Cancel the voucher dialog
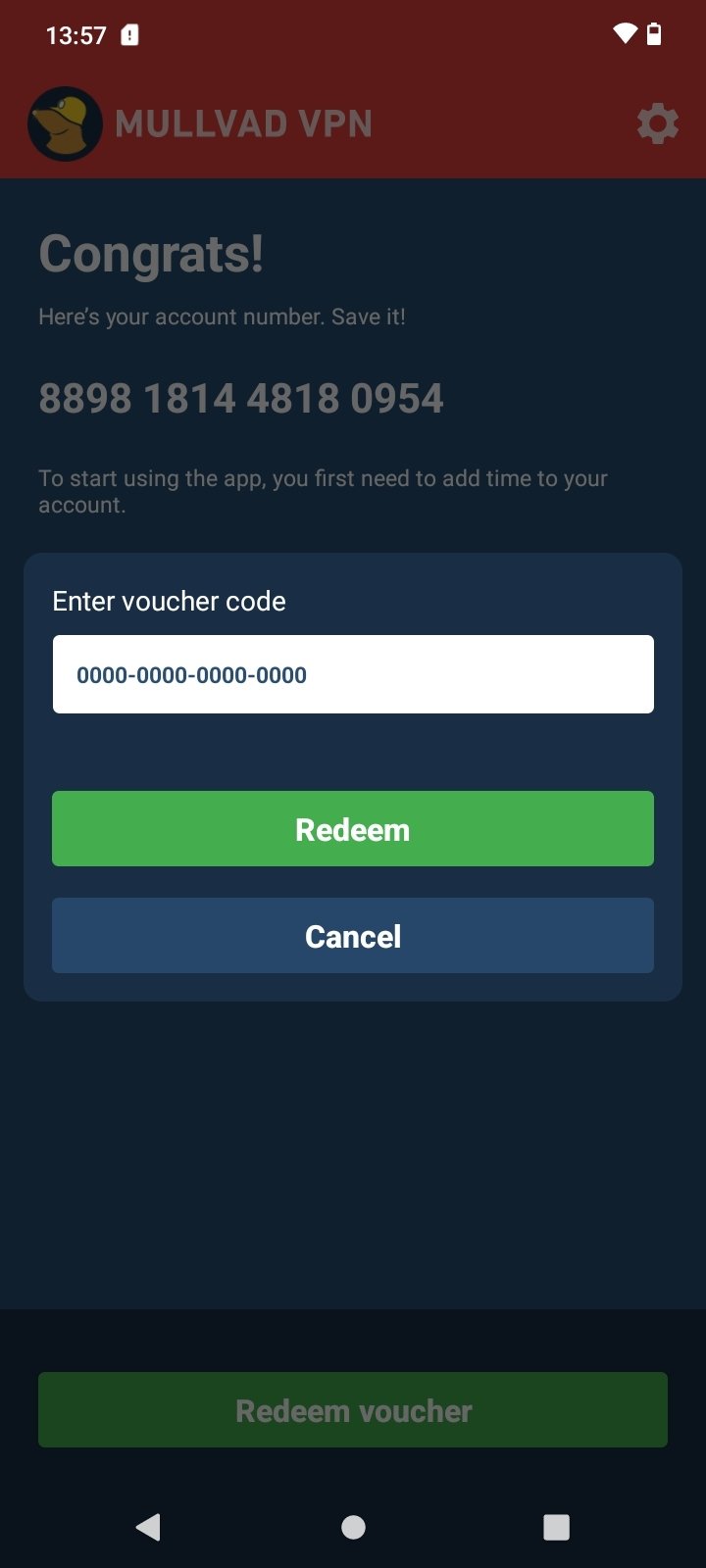This screenshot has width=706, height=1568. 353,936
